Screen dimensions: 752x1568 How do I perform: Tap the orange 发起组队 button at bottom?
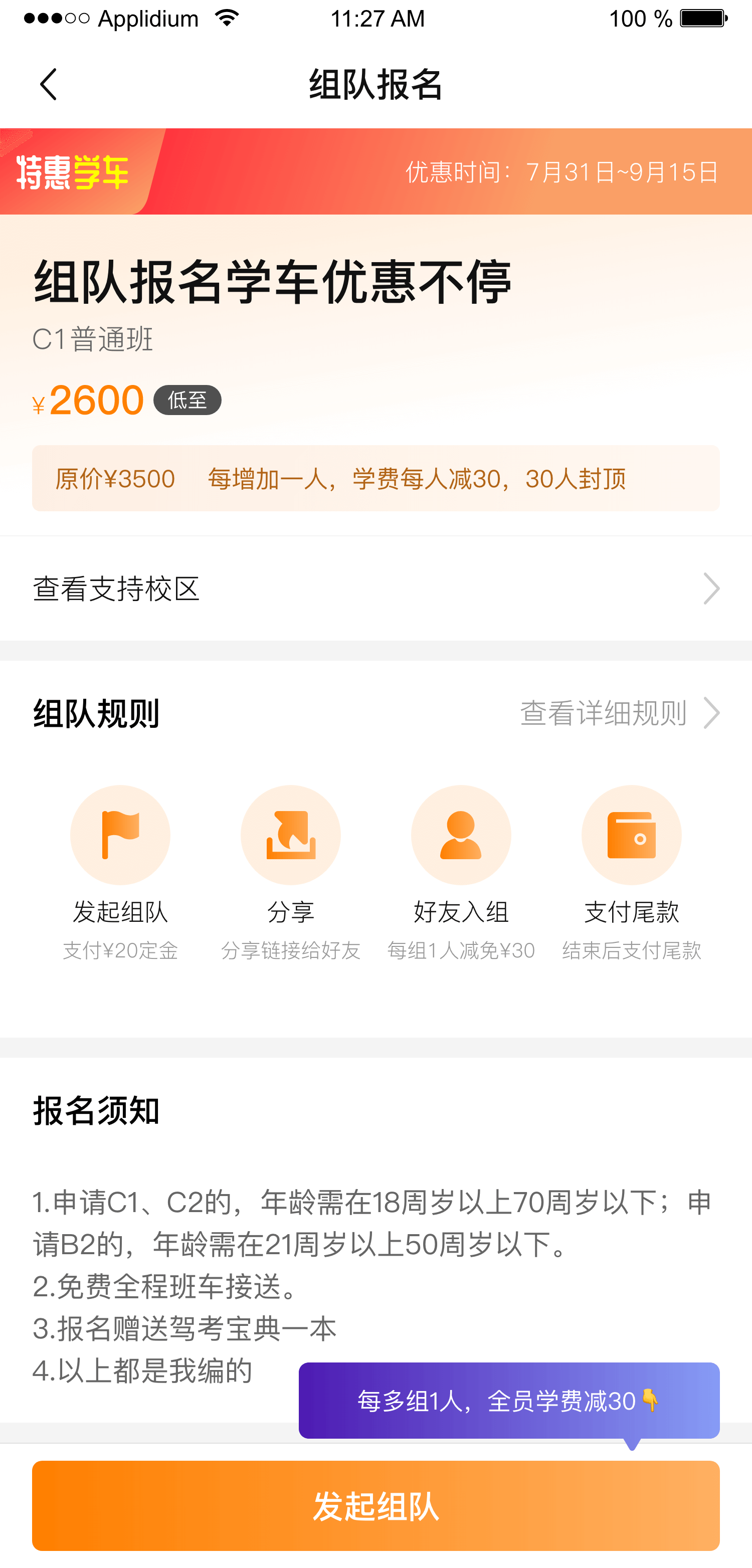point(375,1505)
